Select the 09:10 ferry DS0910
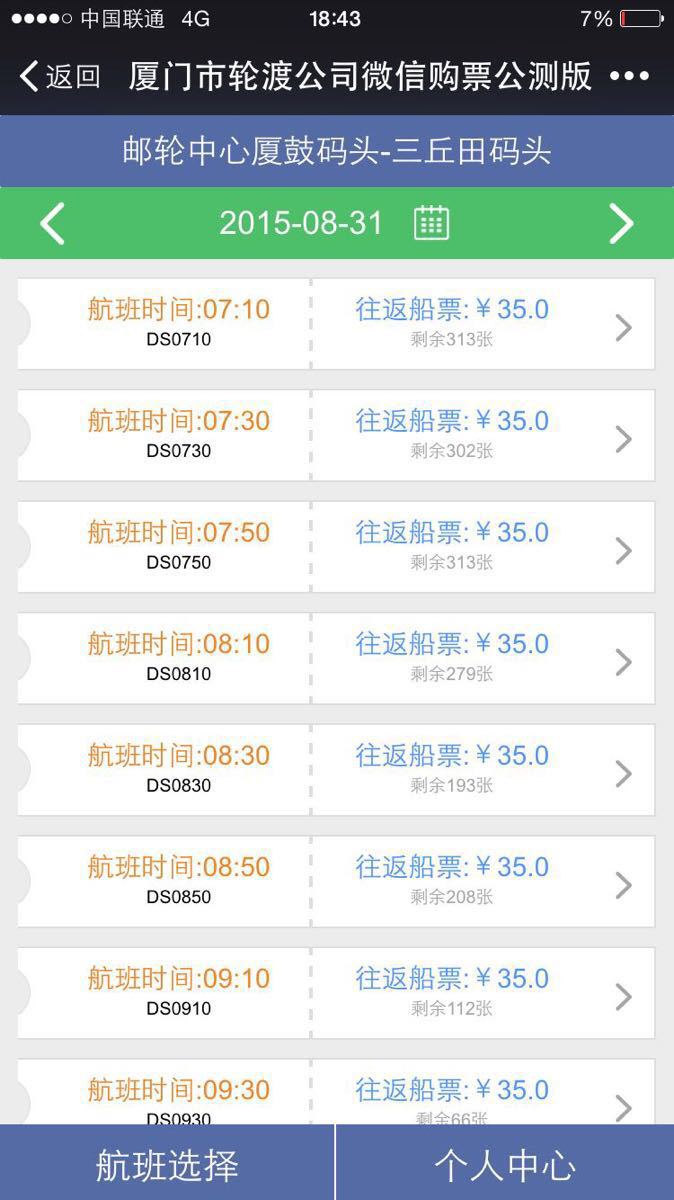674x1200 pixels. point(336,993)
